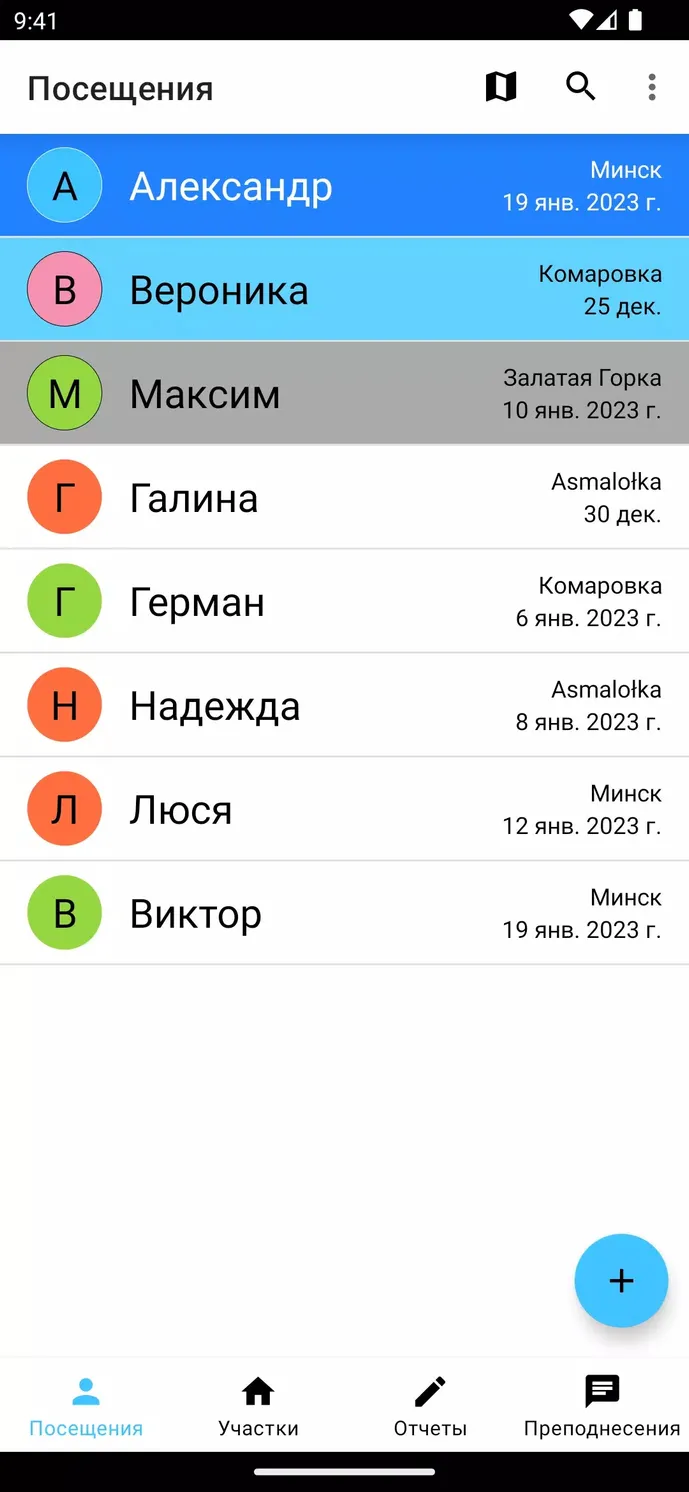Image resolution: width=689 pixels, height=1492 pixels.
Task: Switch to the Участки tab
Action: (x=258, y=1405)
